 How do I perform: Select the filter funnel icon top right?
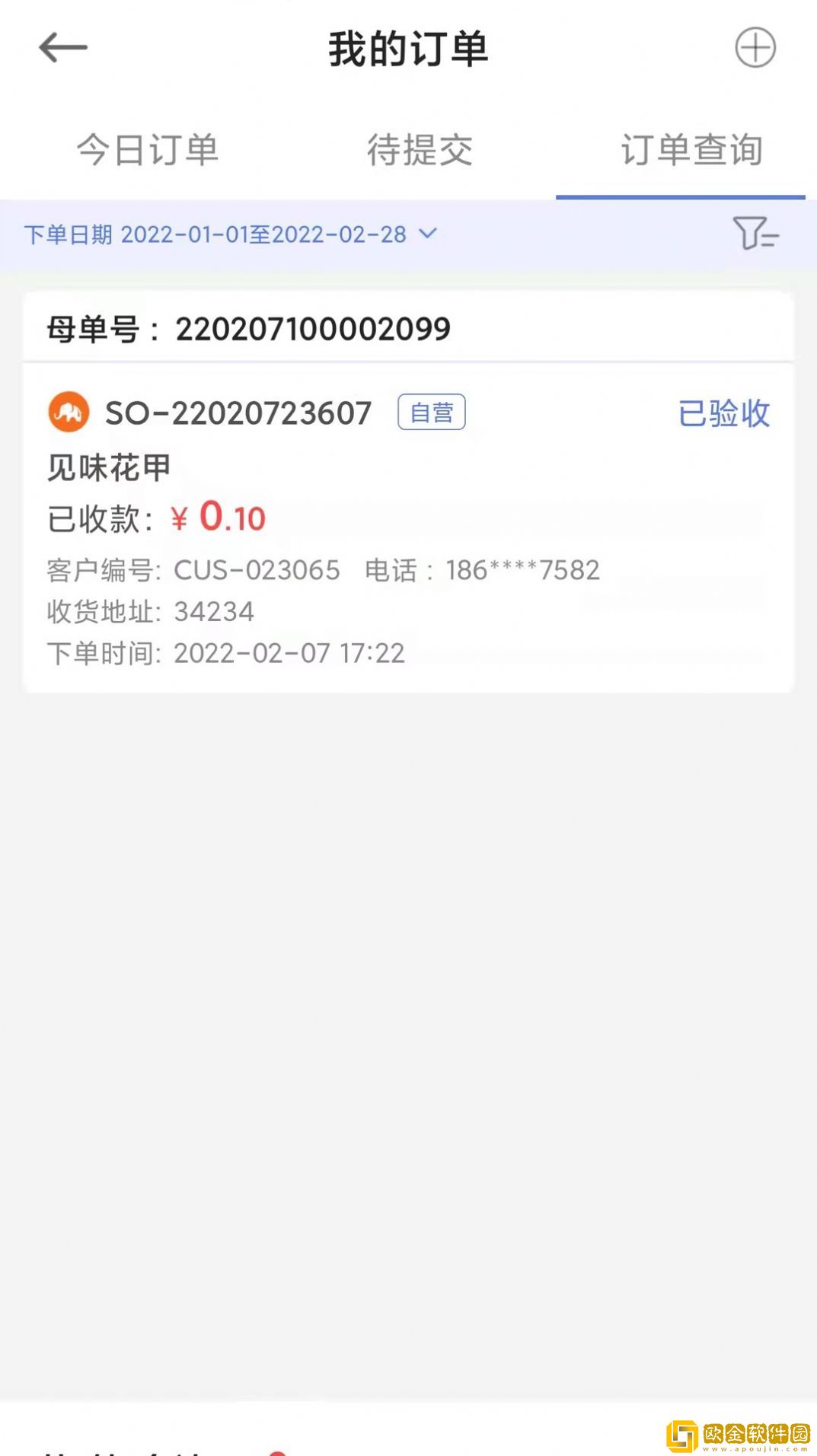758,234
